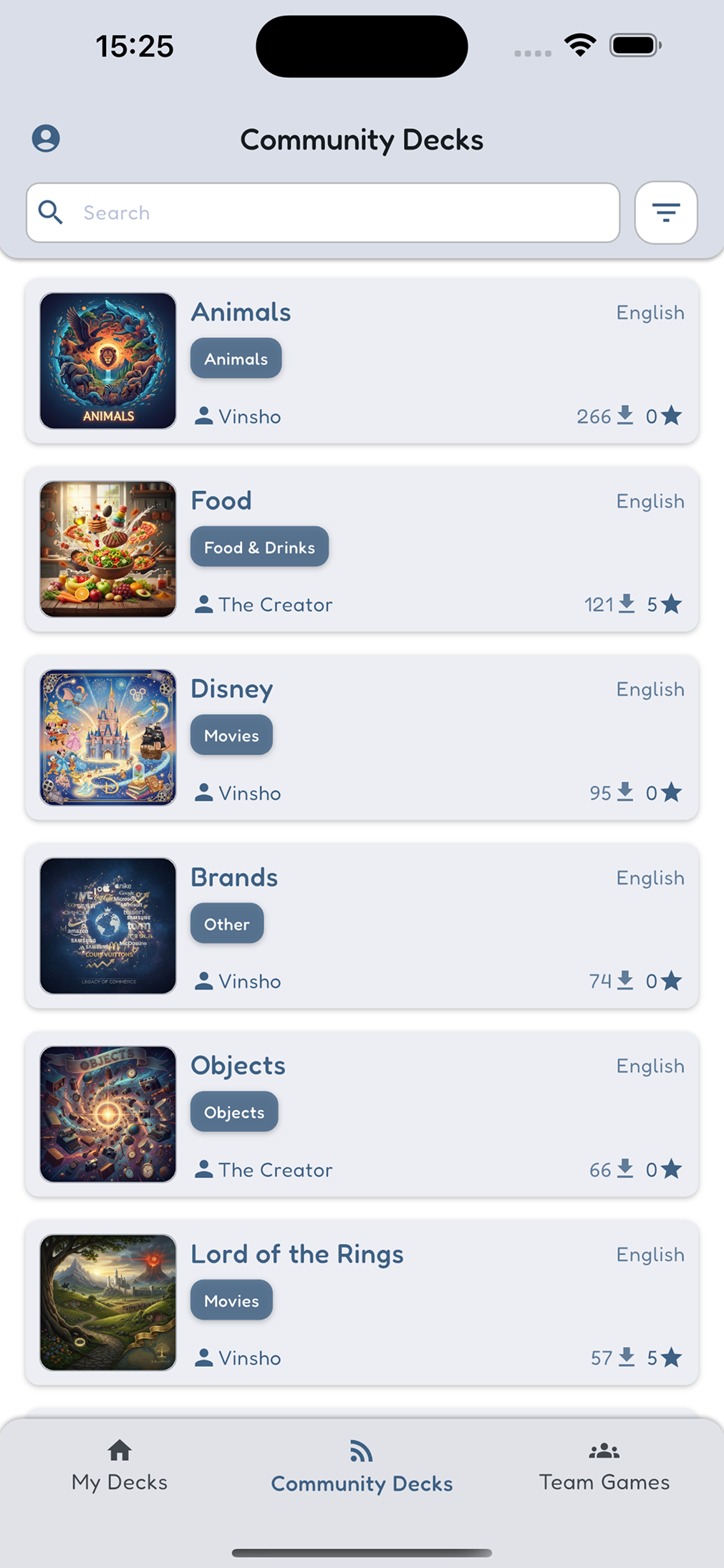
Task: Open the Food deck card
Action: click(362, 549)
